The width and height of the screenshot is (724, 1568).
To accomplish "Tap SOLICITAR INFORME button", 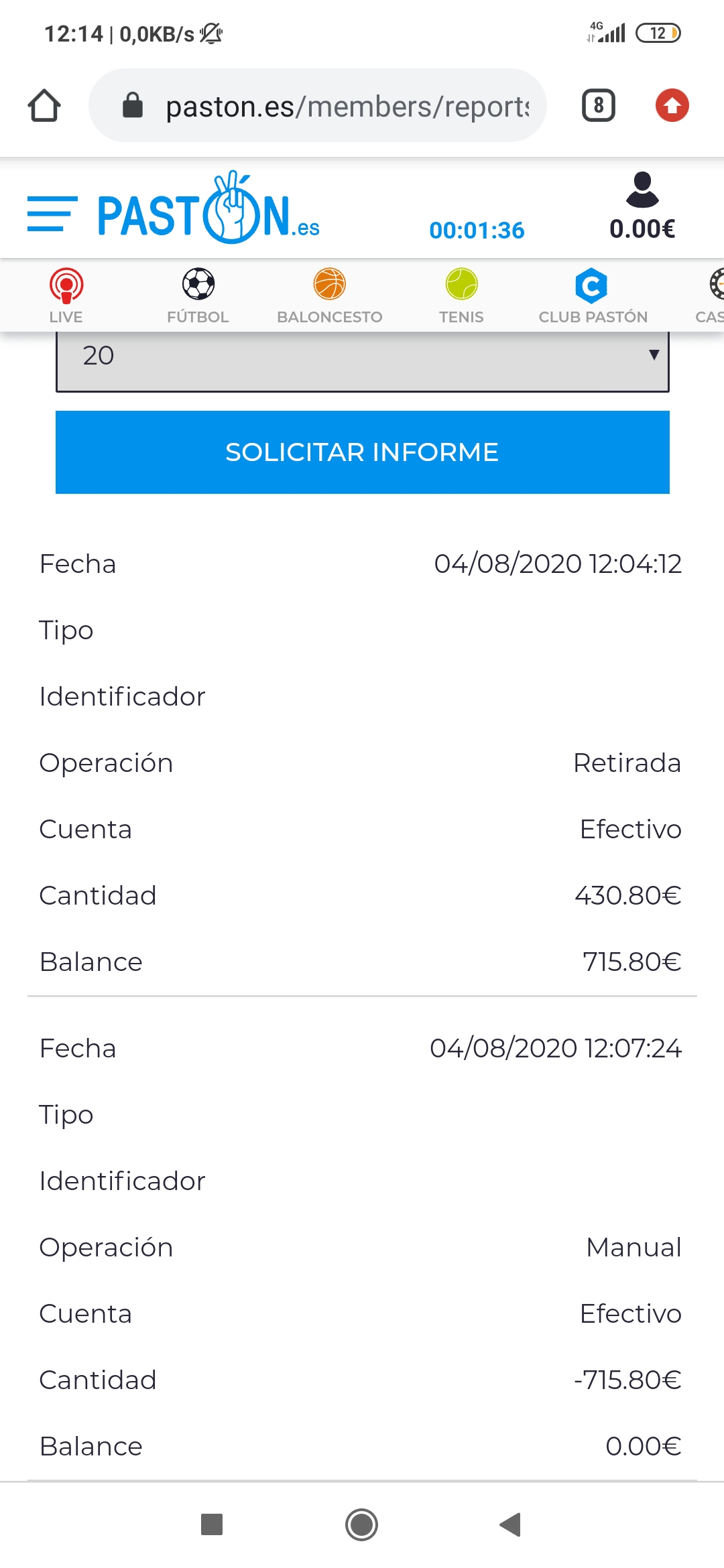I will point(363,452).
